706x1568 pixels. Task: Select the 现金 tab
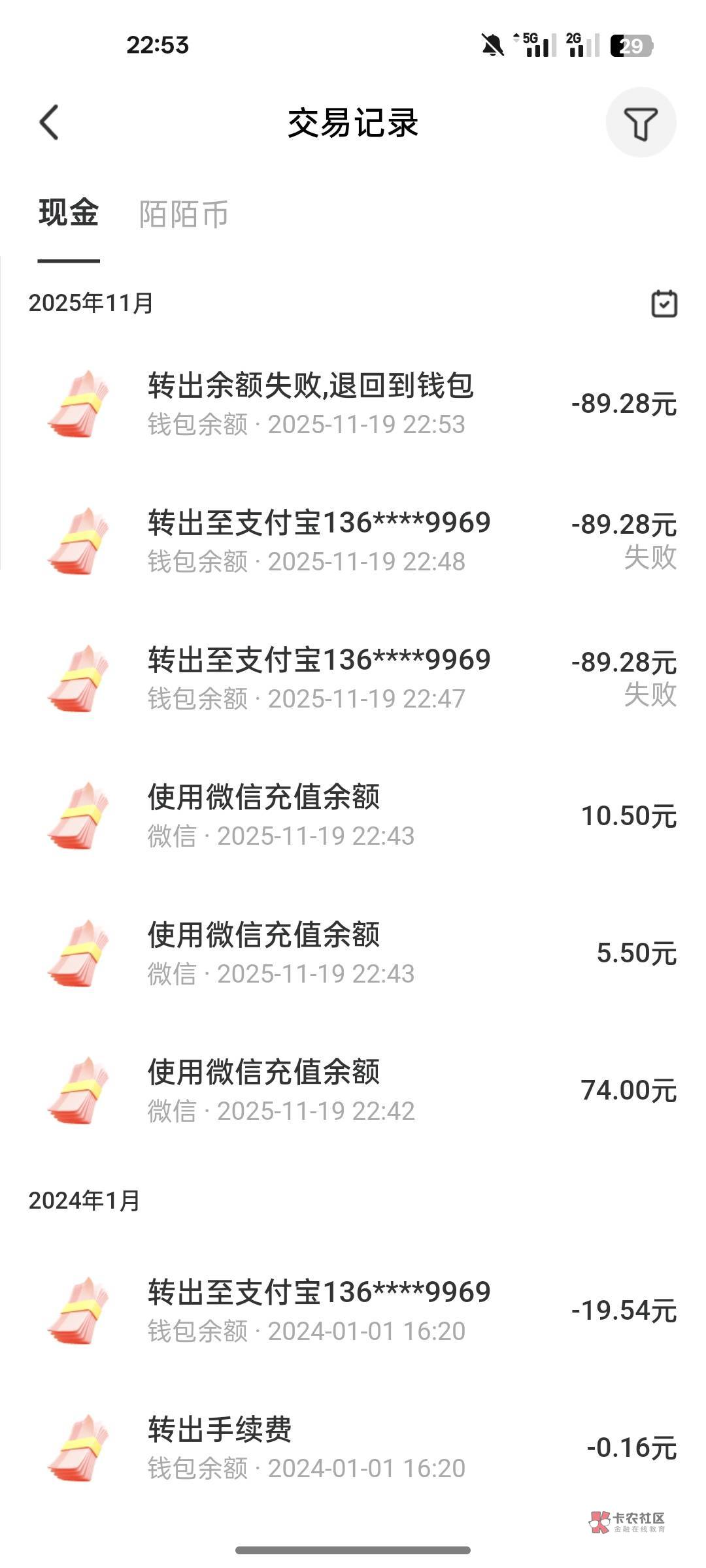coord(69,214)
